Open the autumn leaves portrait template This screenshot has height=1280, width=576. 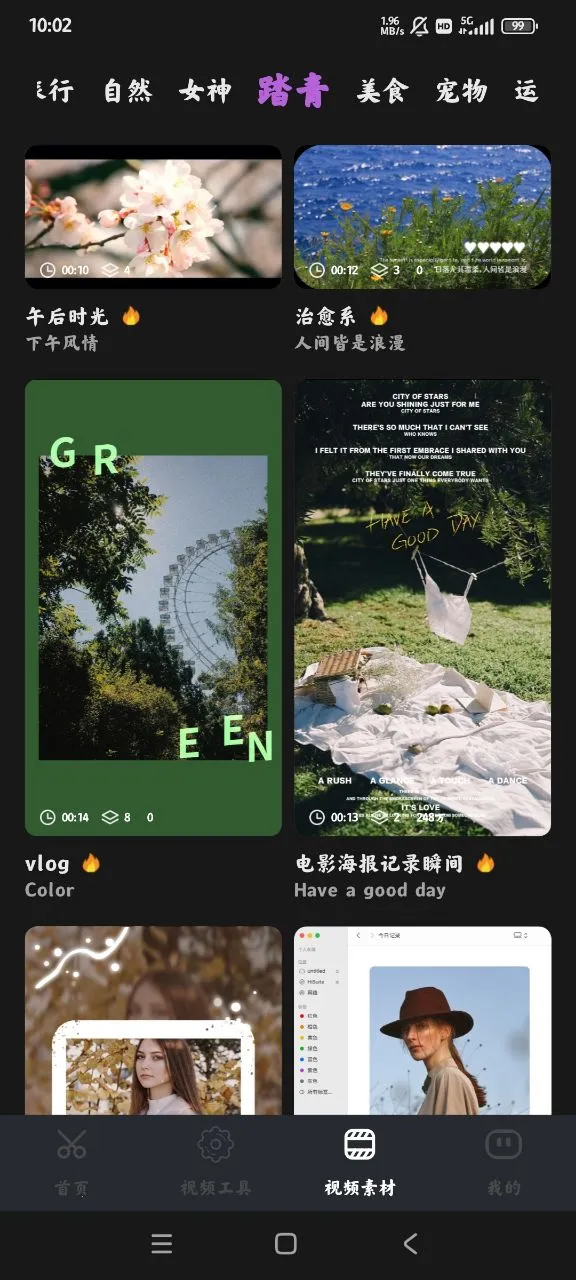point(153,1020)
